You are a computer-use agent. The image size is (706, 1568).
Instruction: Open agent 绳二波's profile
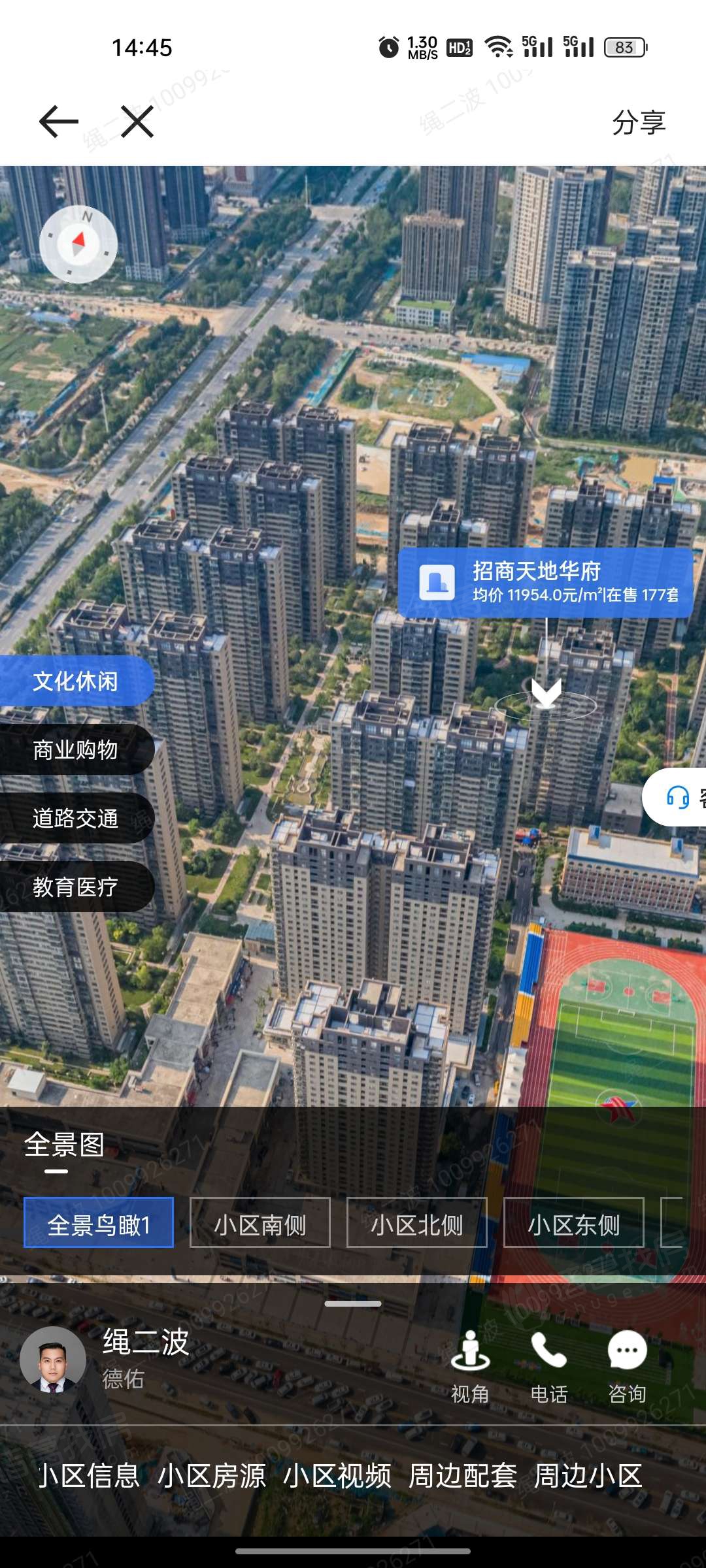54,1359
